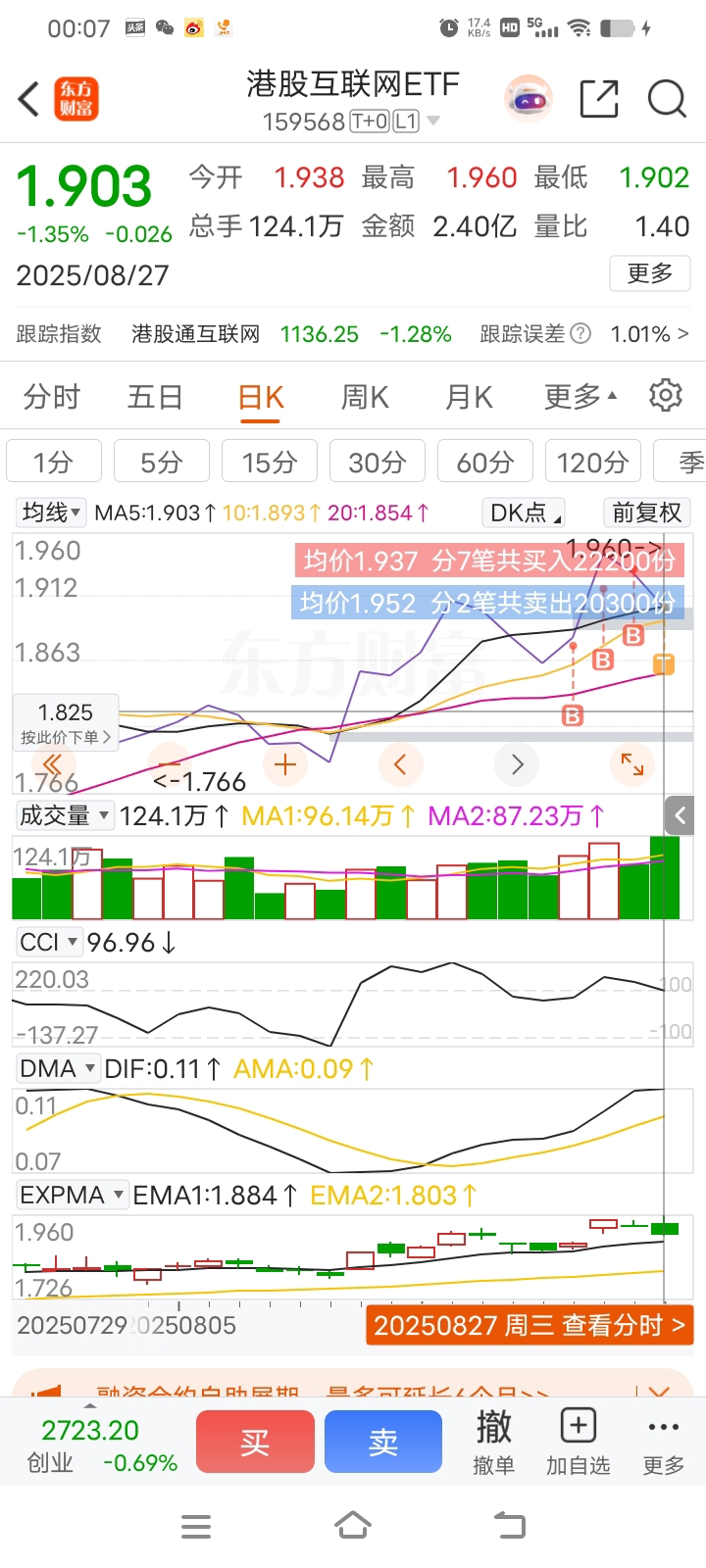This screenshot has height=1568, width=706.
Task: Select the 15分 interval chip
Action: pos(270,462)
